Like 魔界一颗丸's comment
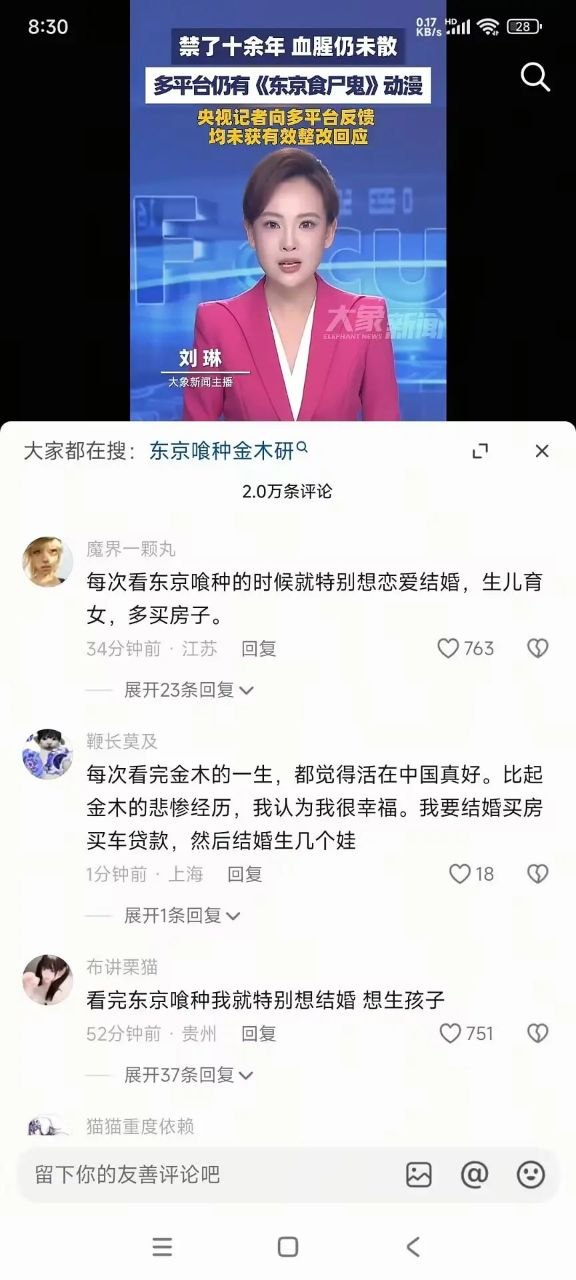Screen dimensions: 576x1280 coord(466,648)
